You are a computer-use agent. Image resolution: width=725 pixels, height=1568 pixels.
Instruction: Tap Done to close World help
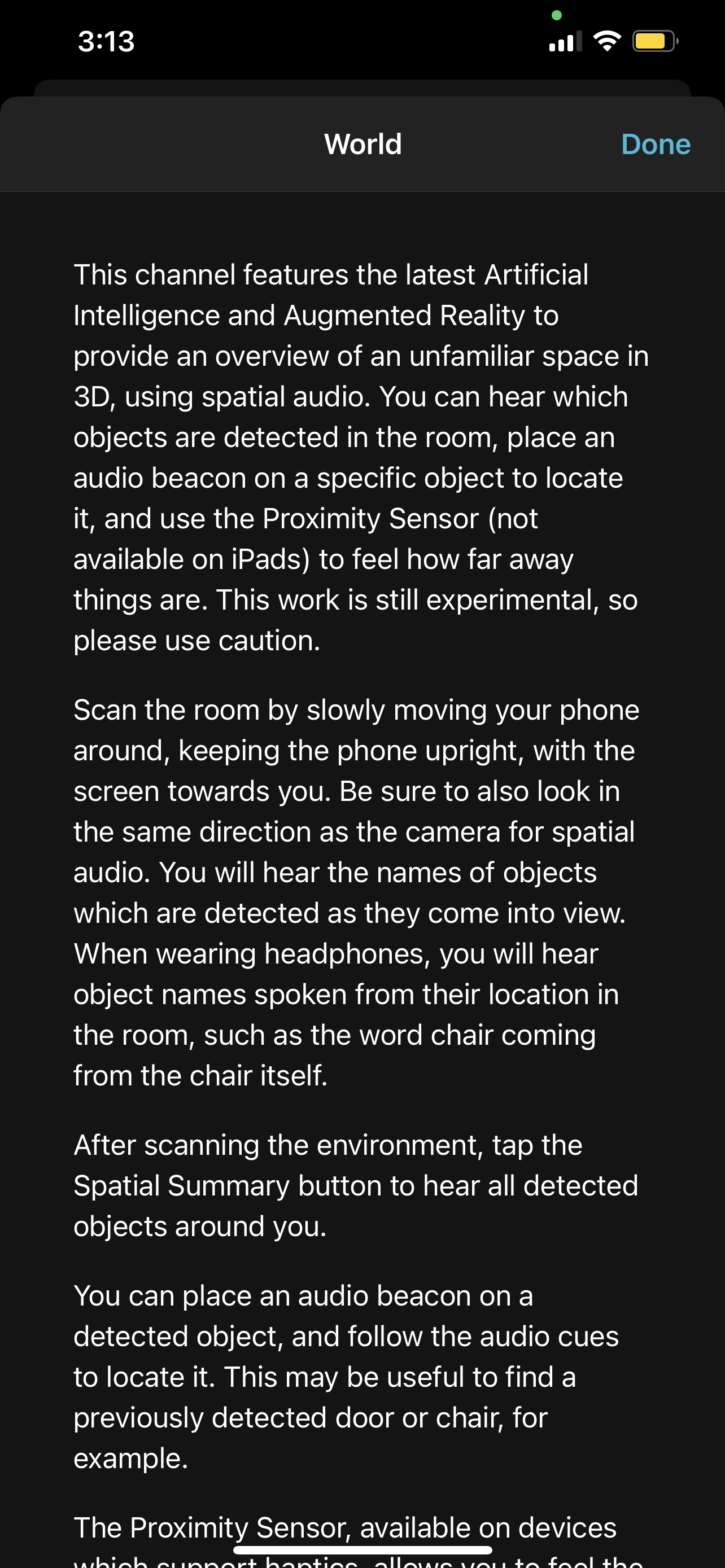pos(655,145)
